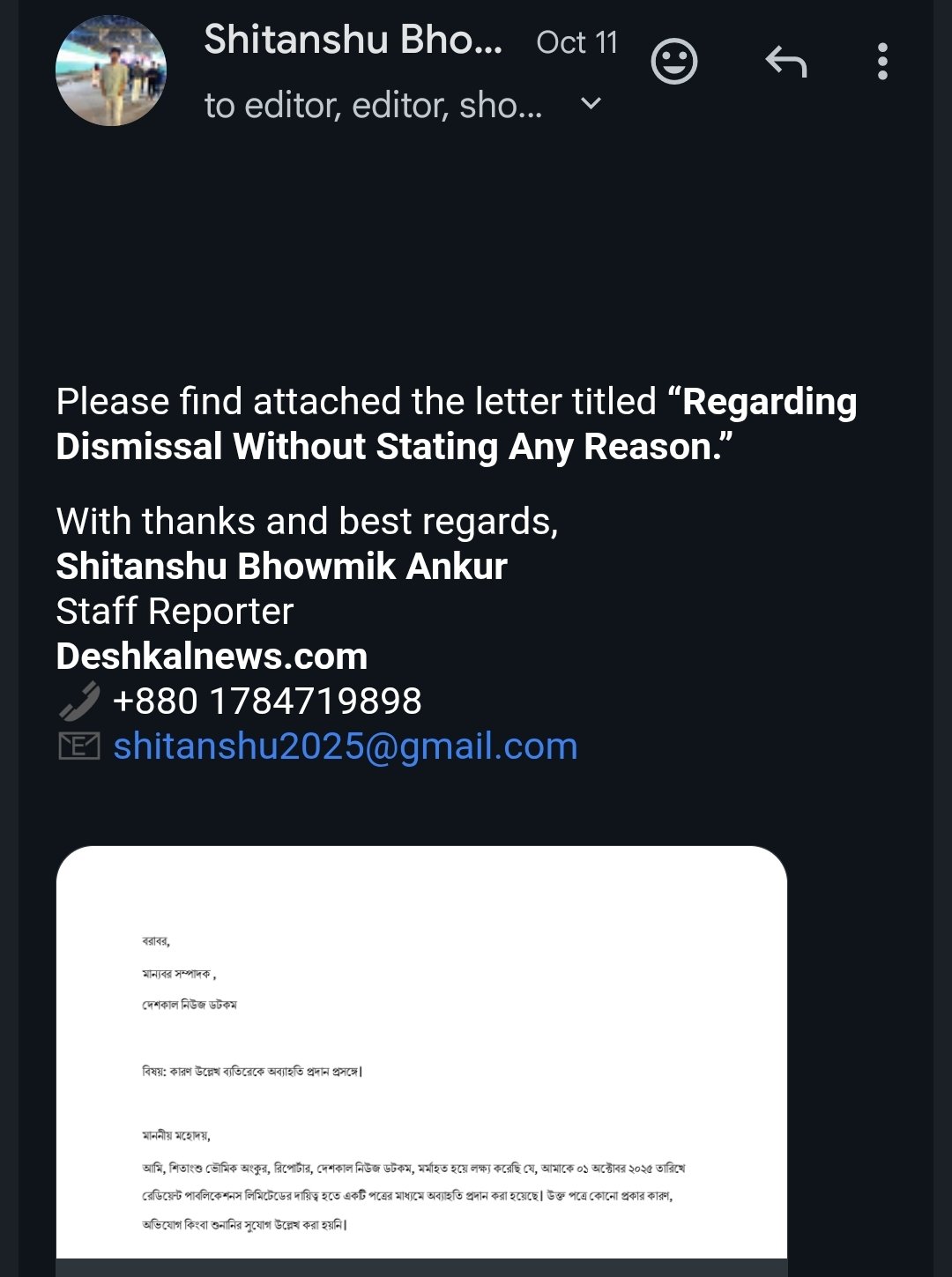Expand the recipient details chevron

tap(591, 104)
